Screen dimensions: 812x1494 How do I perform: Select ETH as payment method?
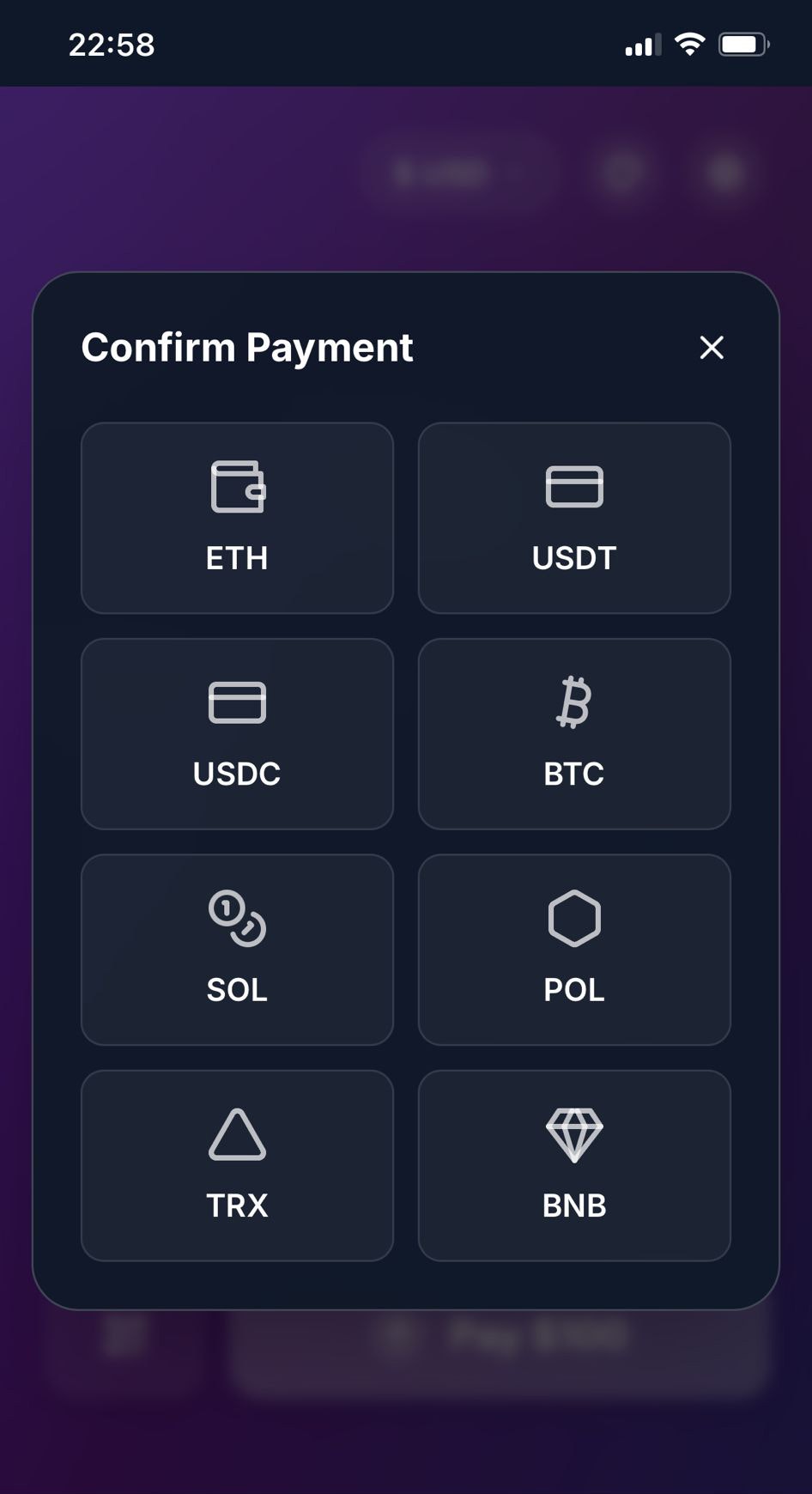(x=237, y=518)
